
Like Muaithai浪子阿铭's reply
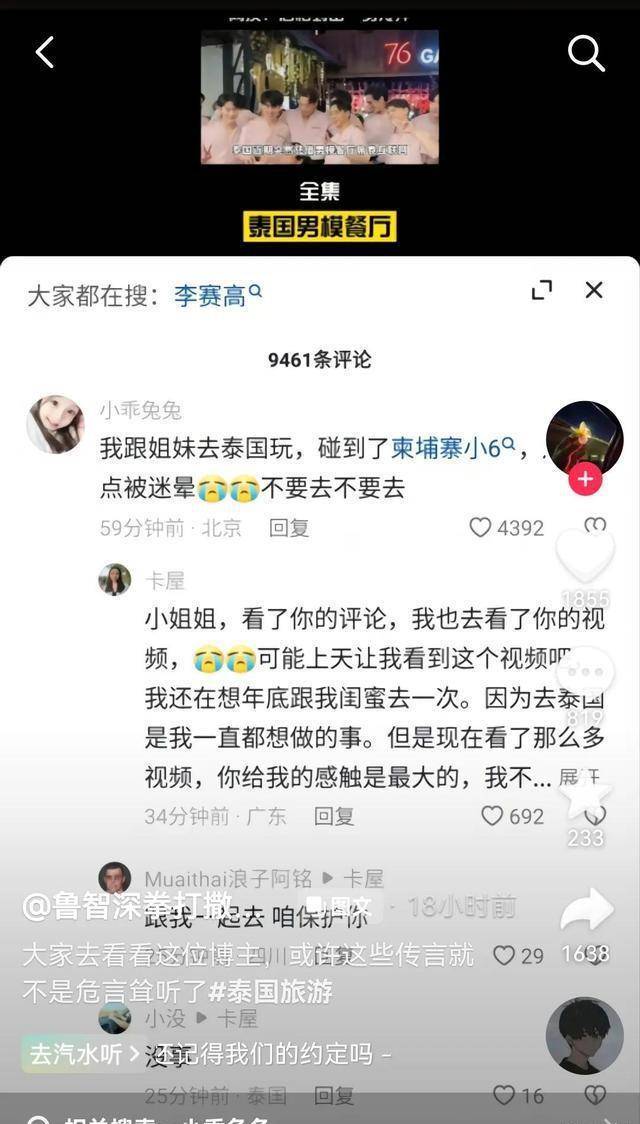(x=504, y=956)
